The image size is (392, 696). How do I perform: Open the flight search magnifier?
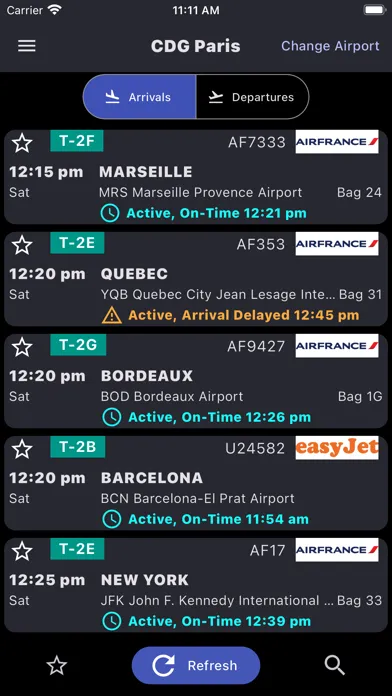coord(334,665)
